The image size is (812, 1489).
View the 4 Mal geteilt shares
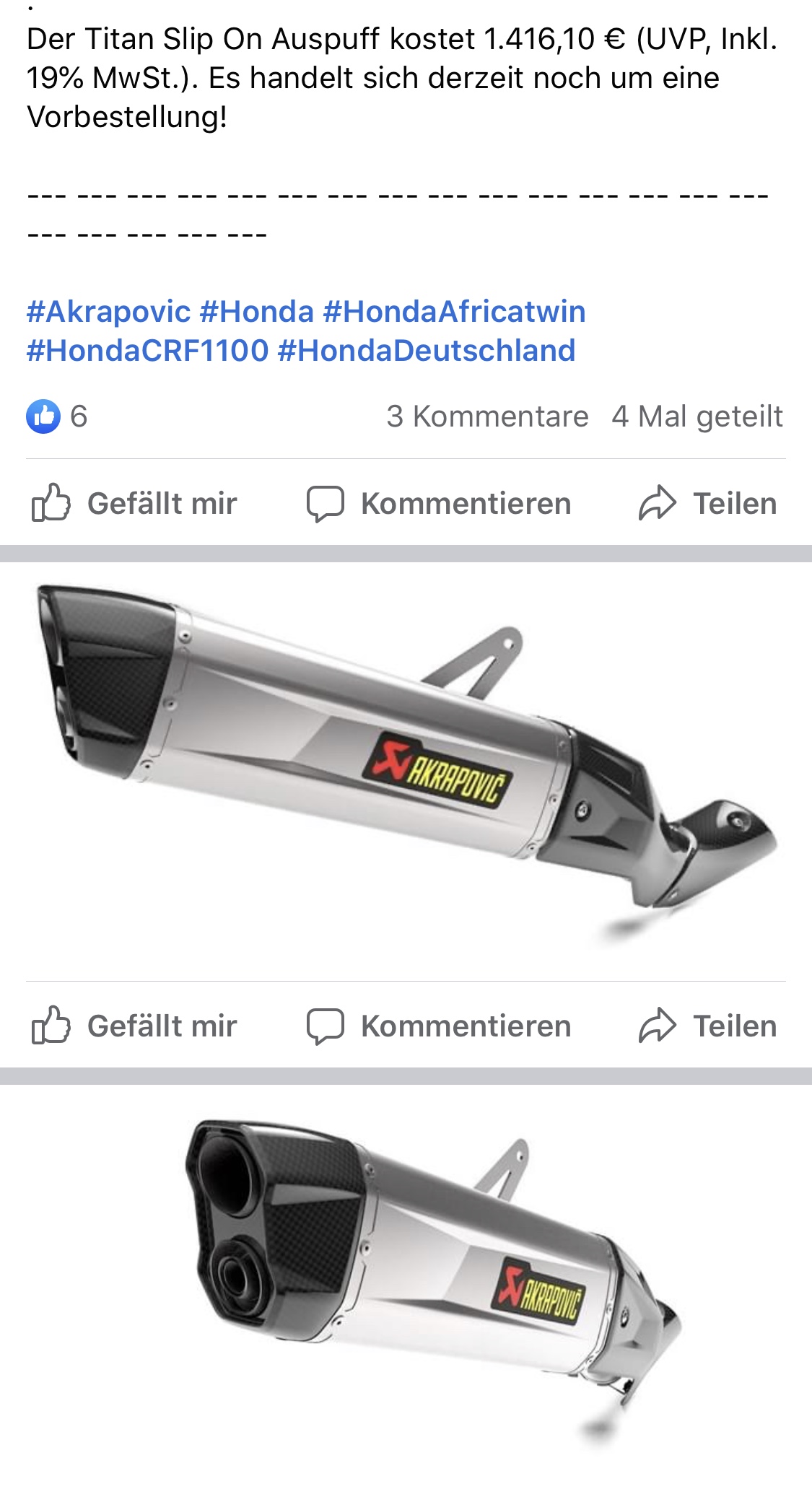697,416
